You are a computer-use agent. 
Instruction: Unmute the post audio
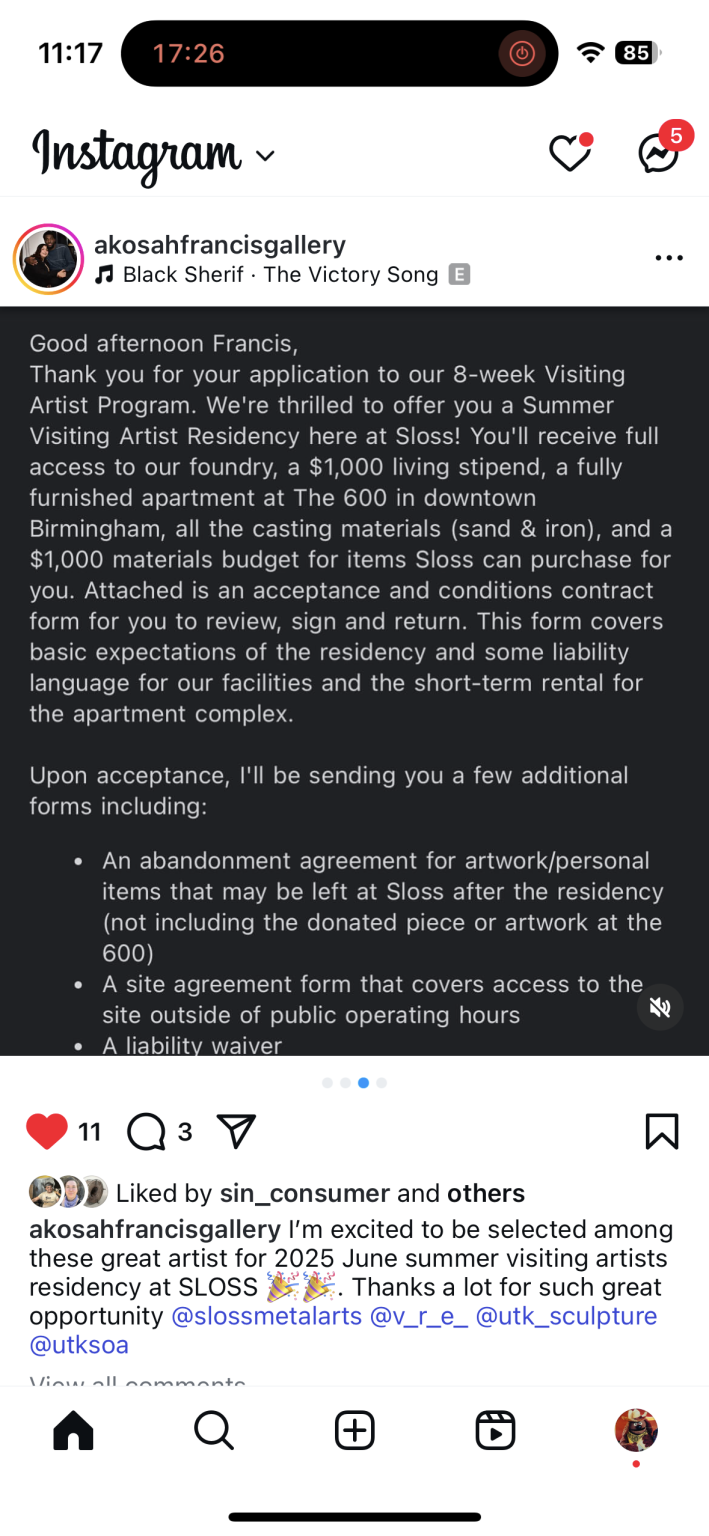click(x=660, y=1007)
